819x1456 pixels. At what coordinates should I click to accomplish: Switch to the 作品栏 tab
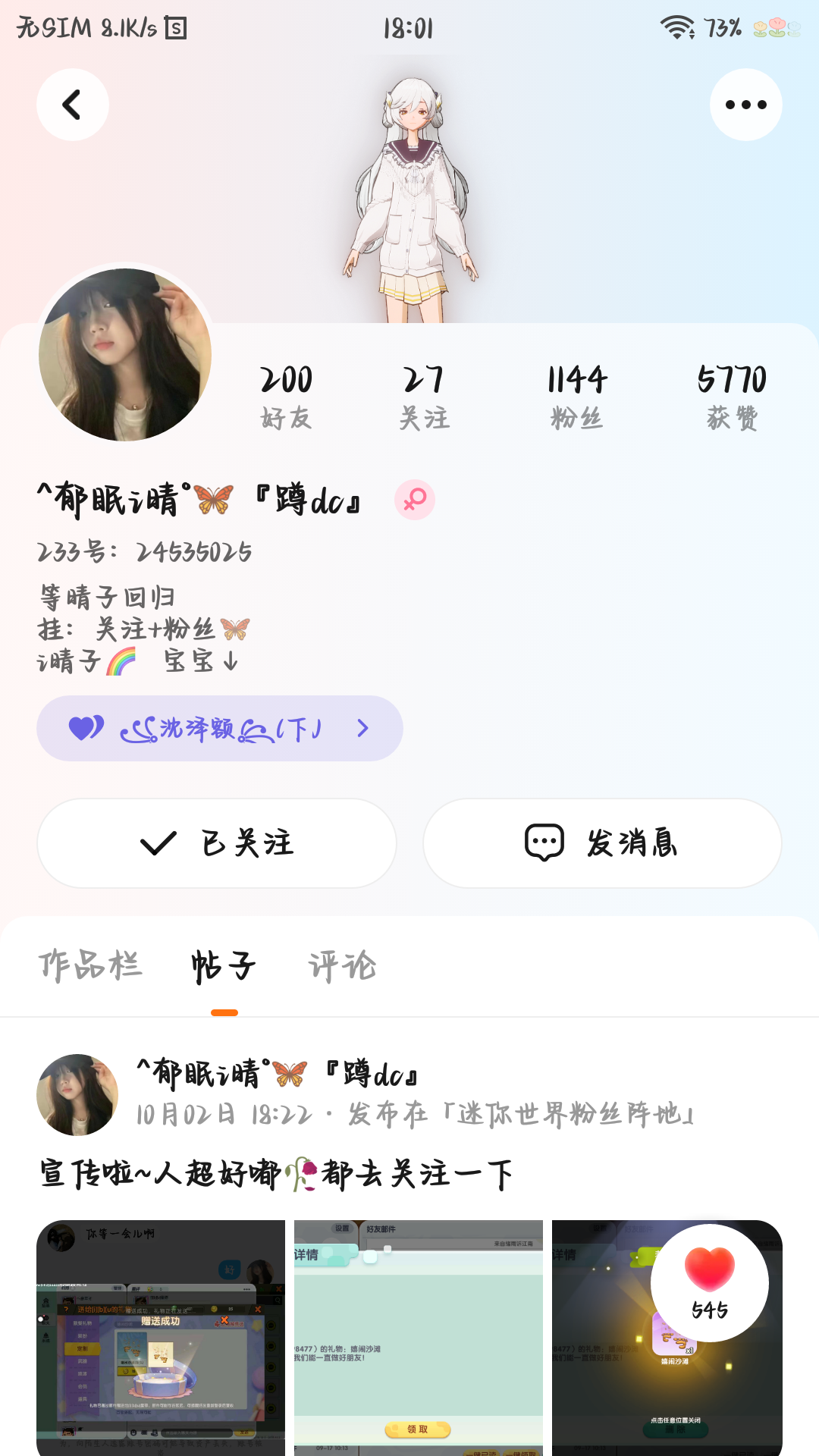[x=90, y=965]
